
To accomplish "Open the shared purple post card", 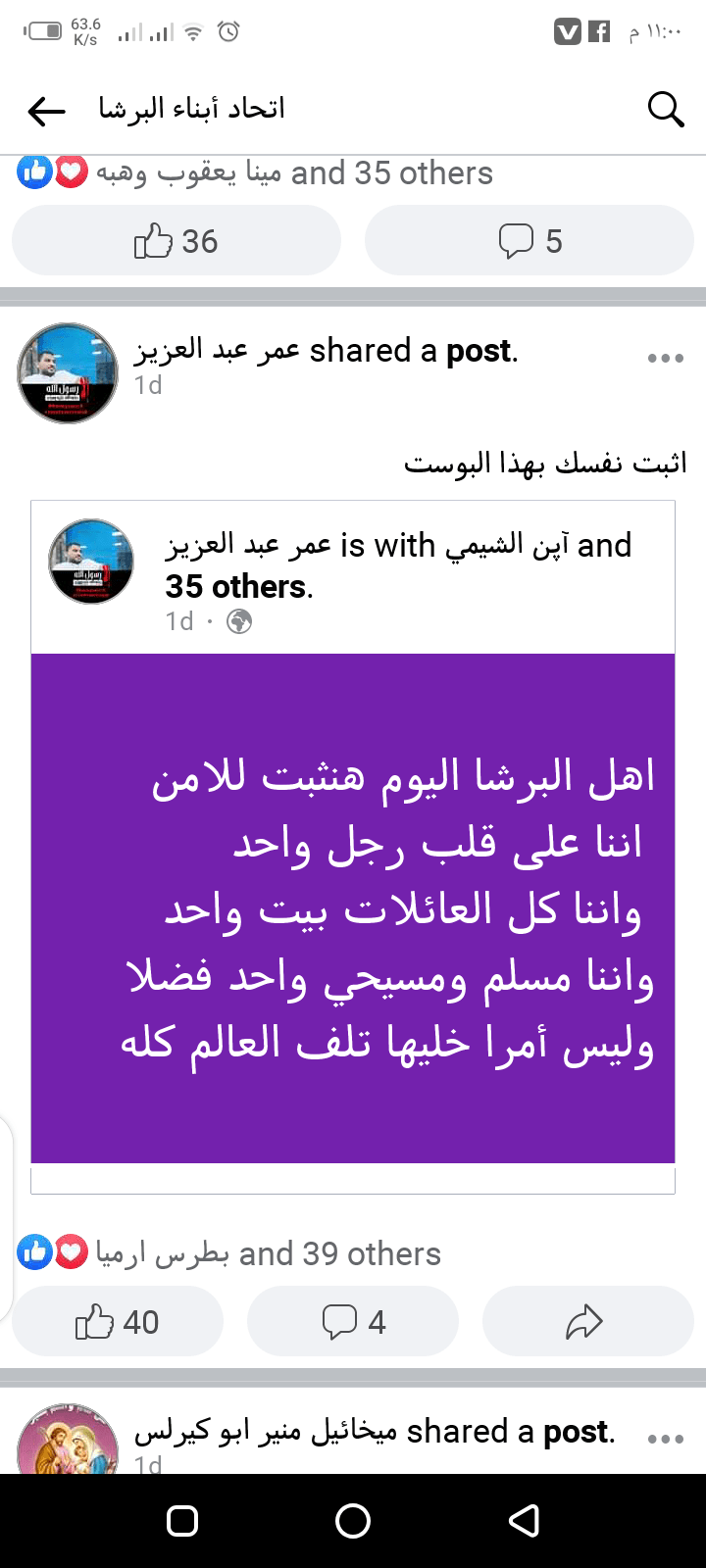I will (x=353, y=906).
